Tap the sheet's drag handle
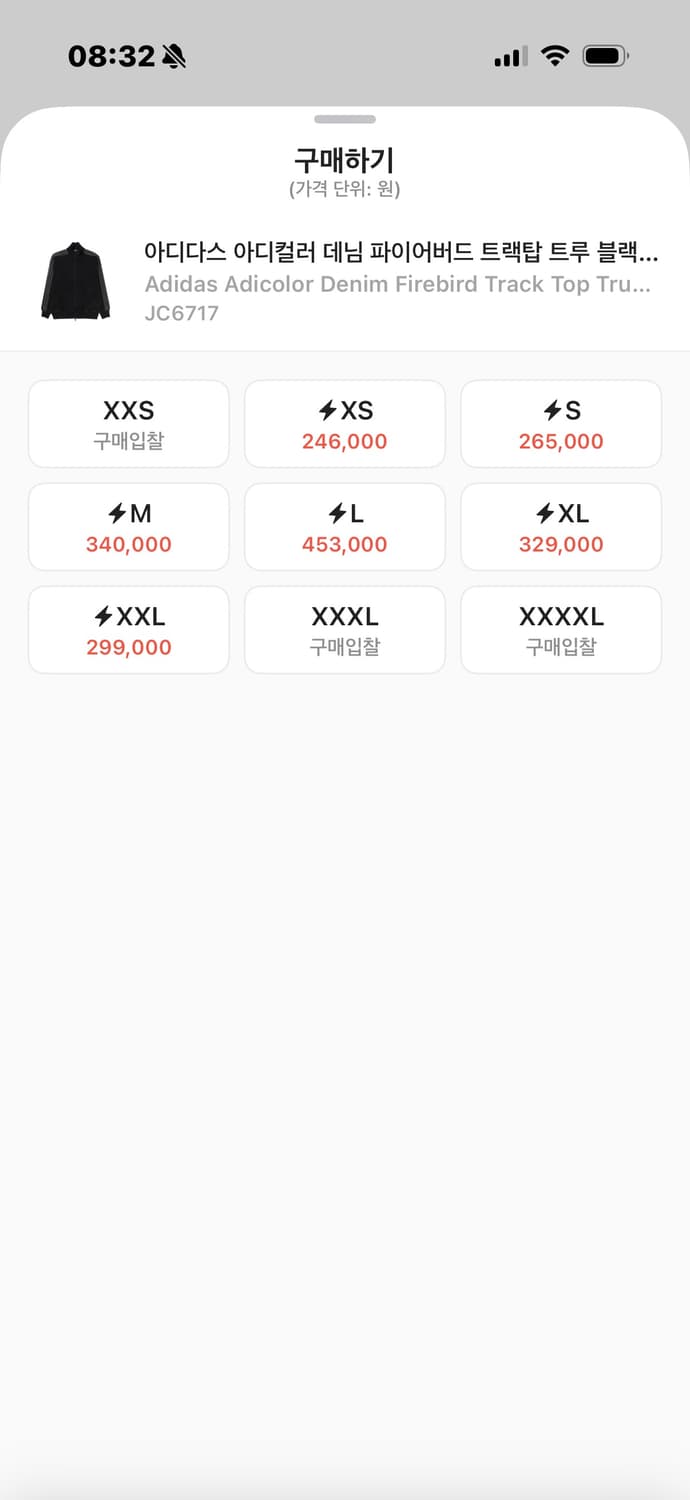 (345, 119)
